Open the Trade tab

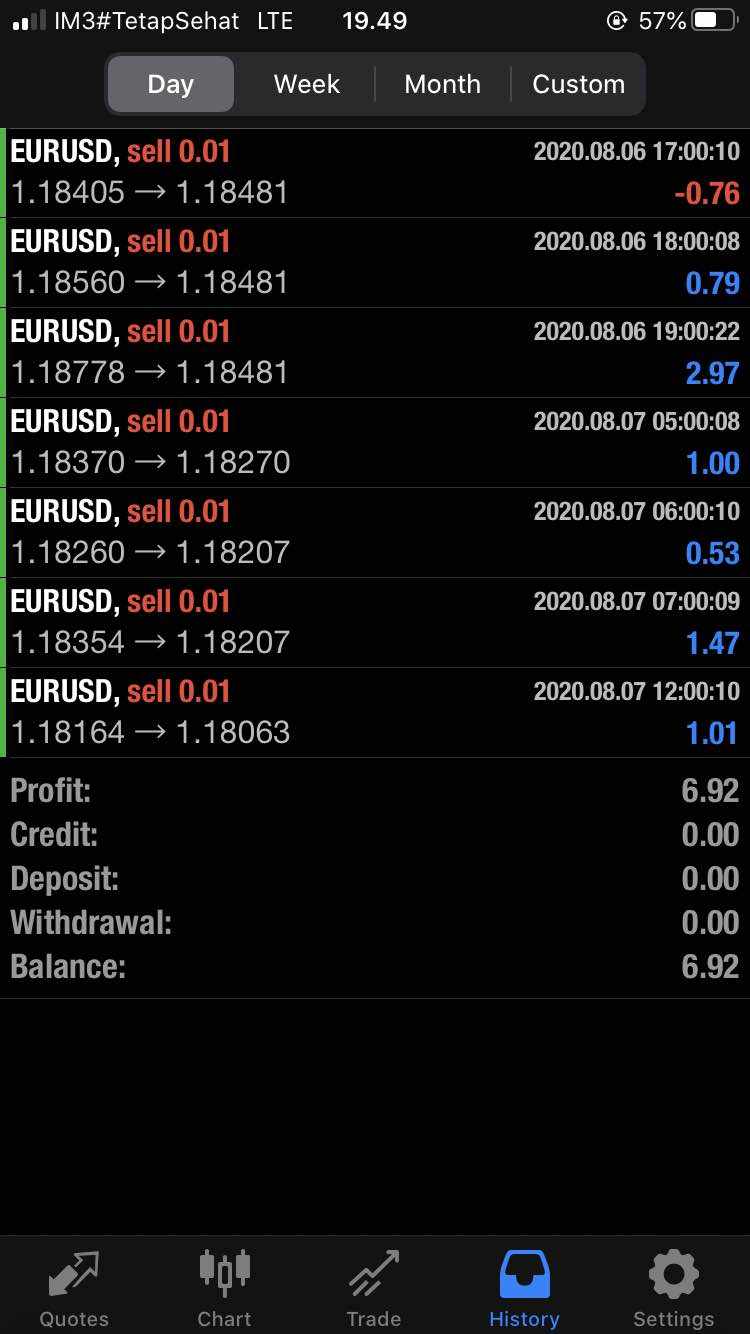374,1288
